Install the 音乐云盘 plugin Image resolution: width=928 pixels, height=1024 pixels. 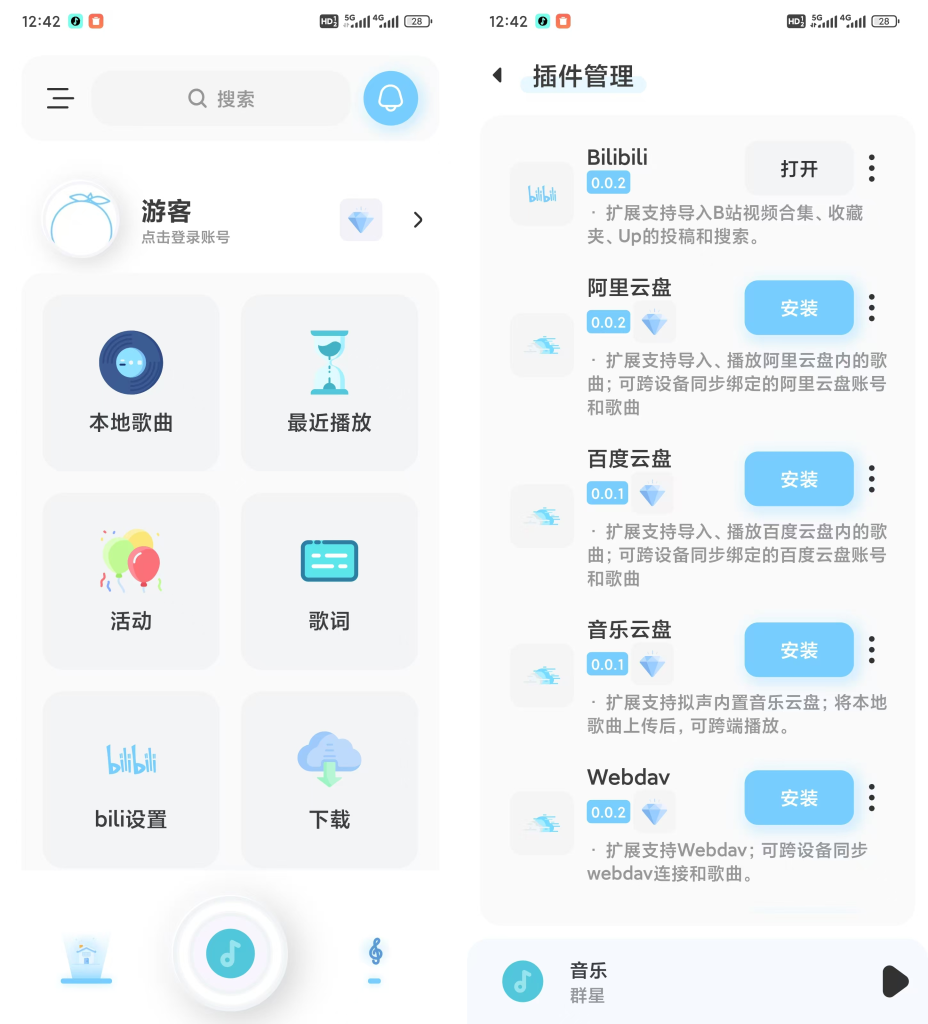click(x=799, y=650)
